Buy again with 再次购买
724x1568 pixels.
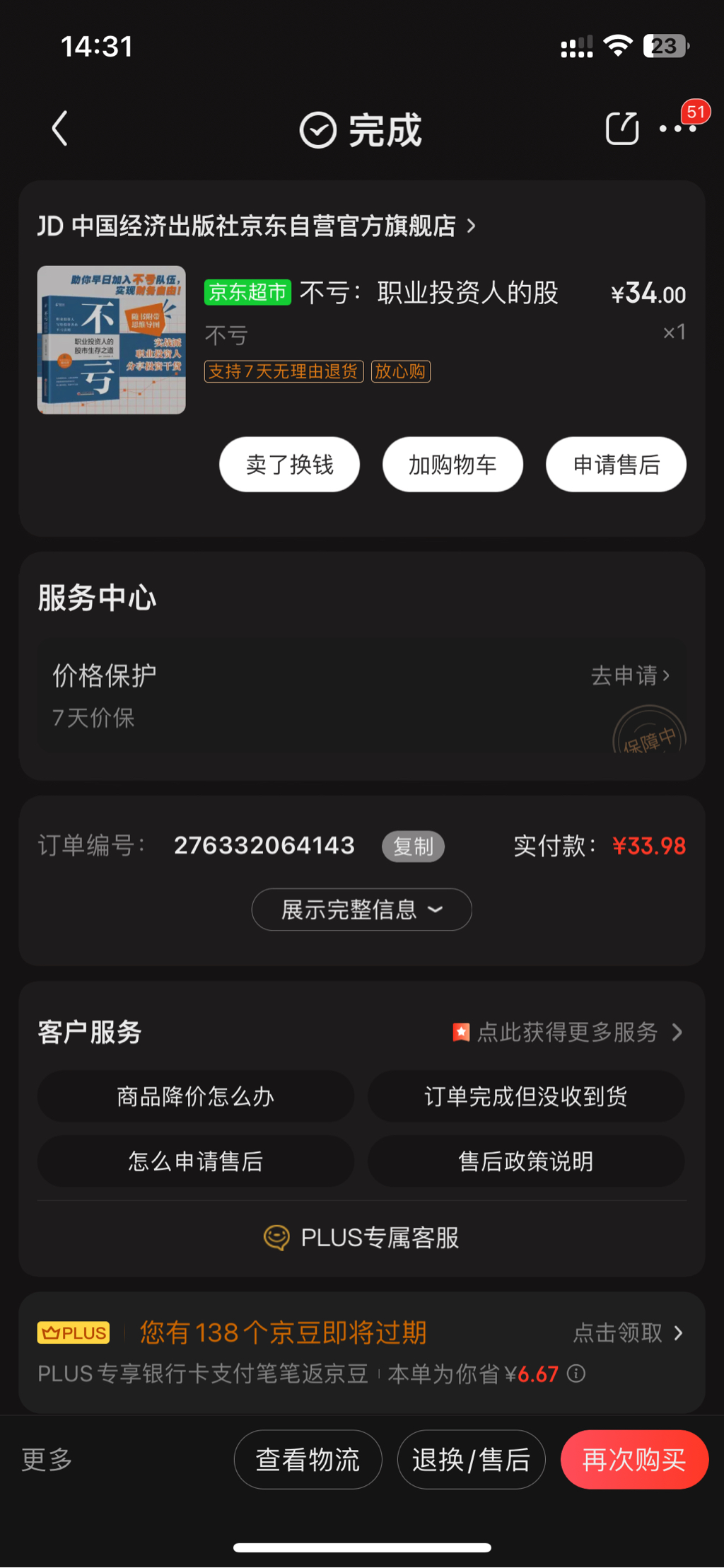click(633, 1460)
